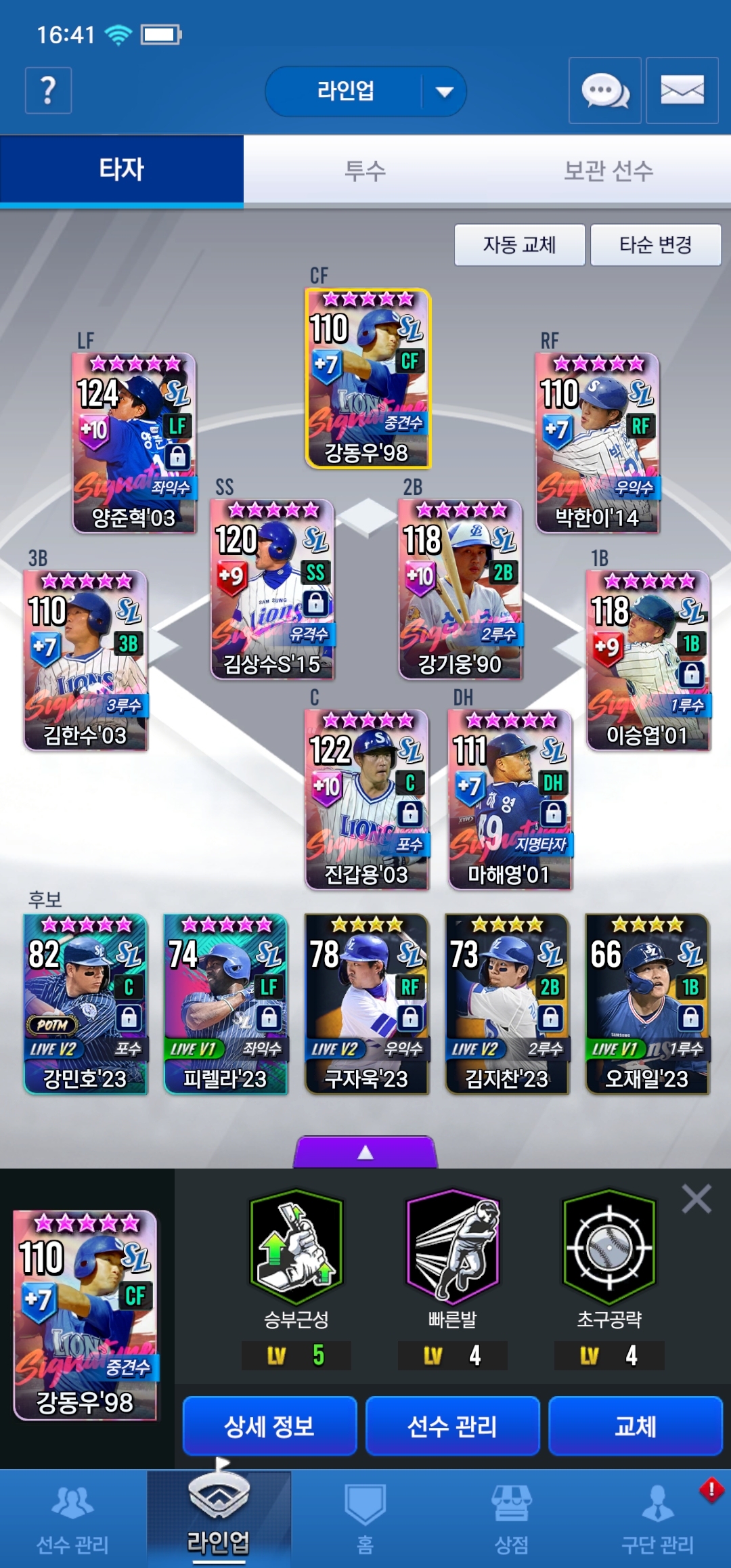
Task: Go to the 상점 bottom tab
Action: pyautogui.click(x=512, y=1519)
